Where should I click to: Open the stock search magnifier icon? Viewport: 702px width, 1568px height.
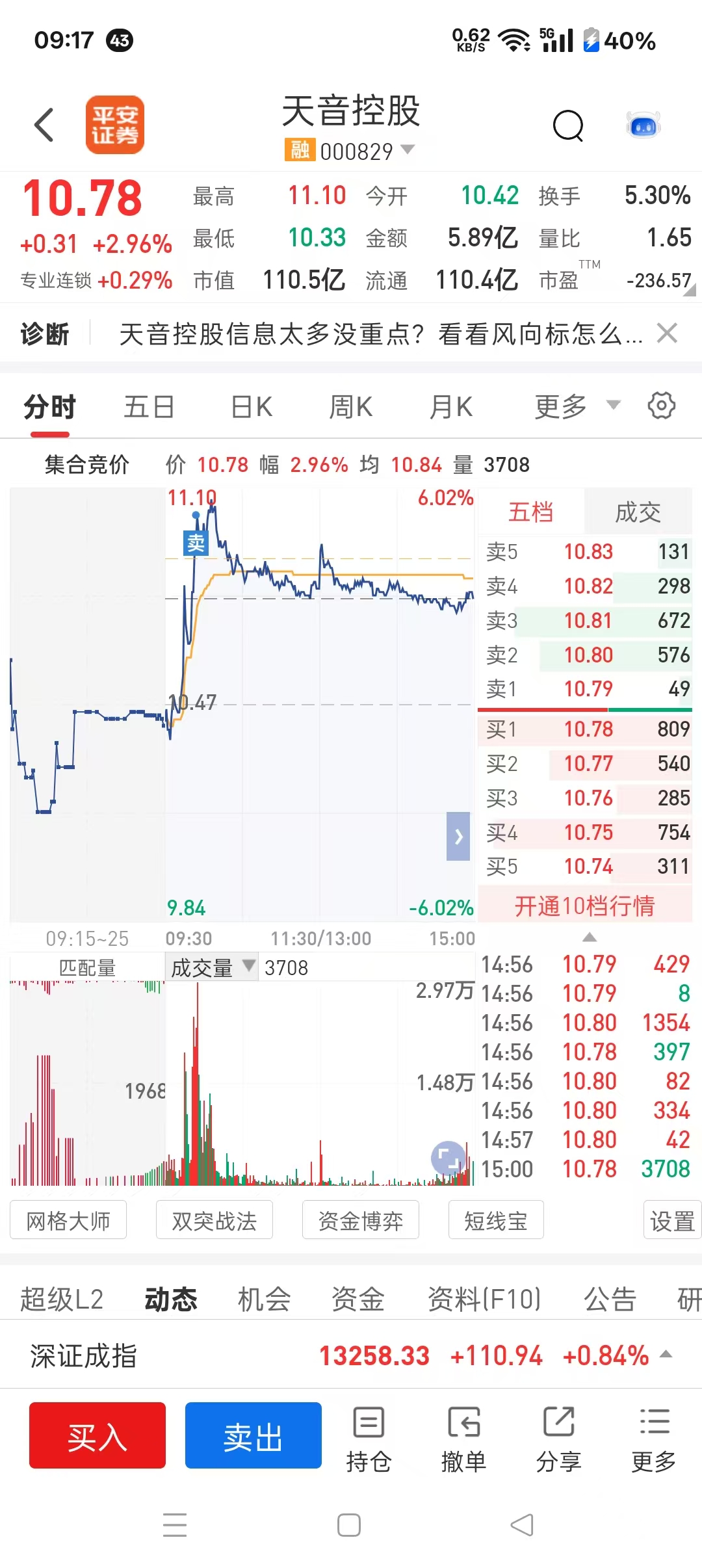pos(569,125)
